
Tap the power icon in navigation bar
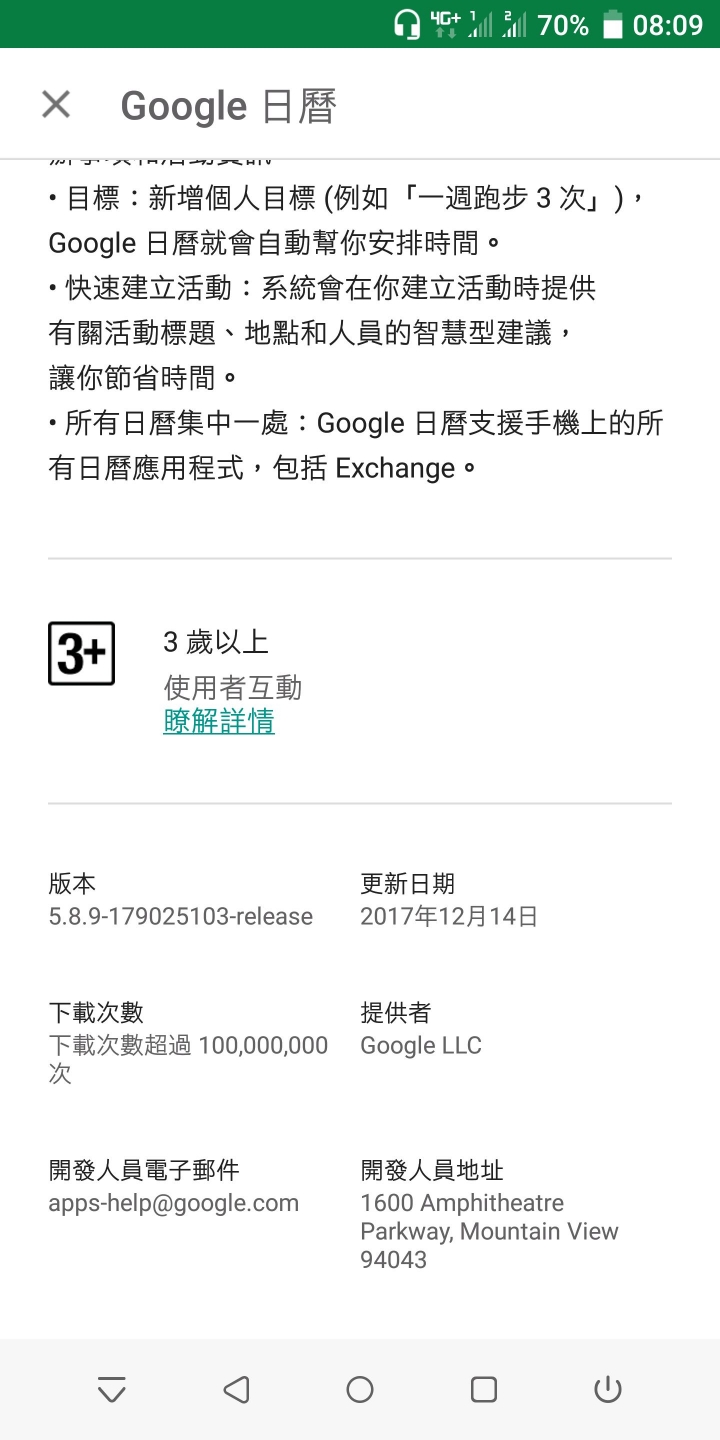pyautogui.click(x=608, y=1389)
